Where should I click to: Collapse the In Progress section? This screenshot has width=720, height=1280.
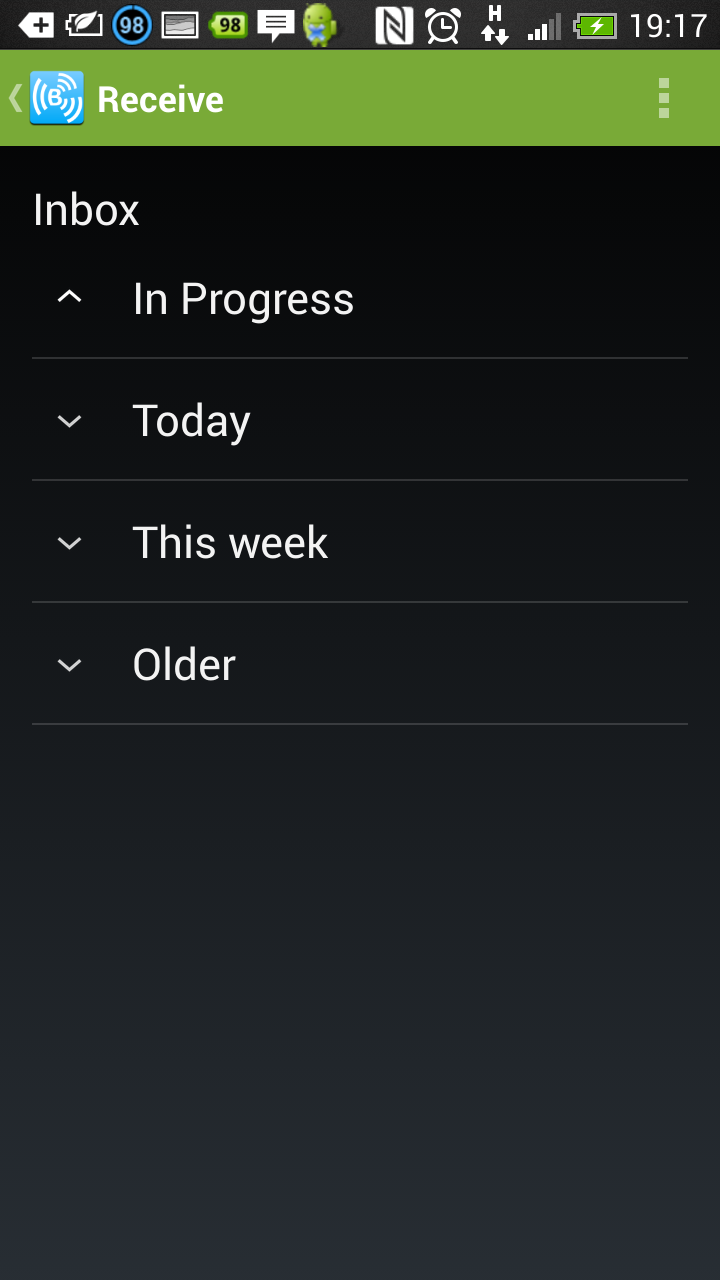tap(69, 297)
